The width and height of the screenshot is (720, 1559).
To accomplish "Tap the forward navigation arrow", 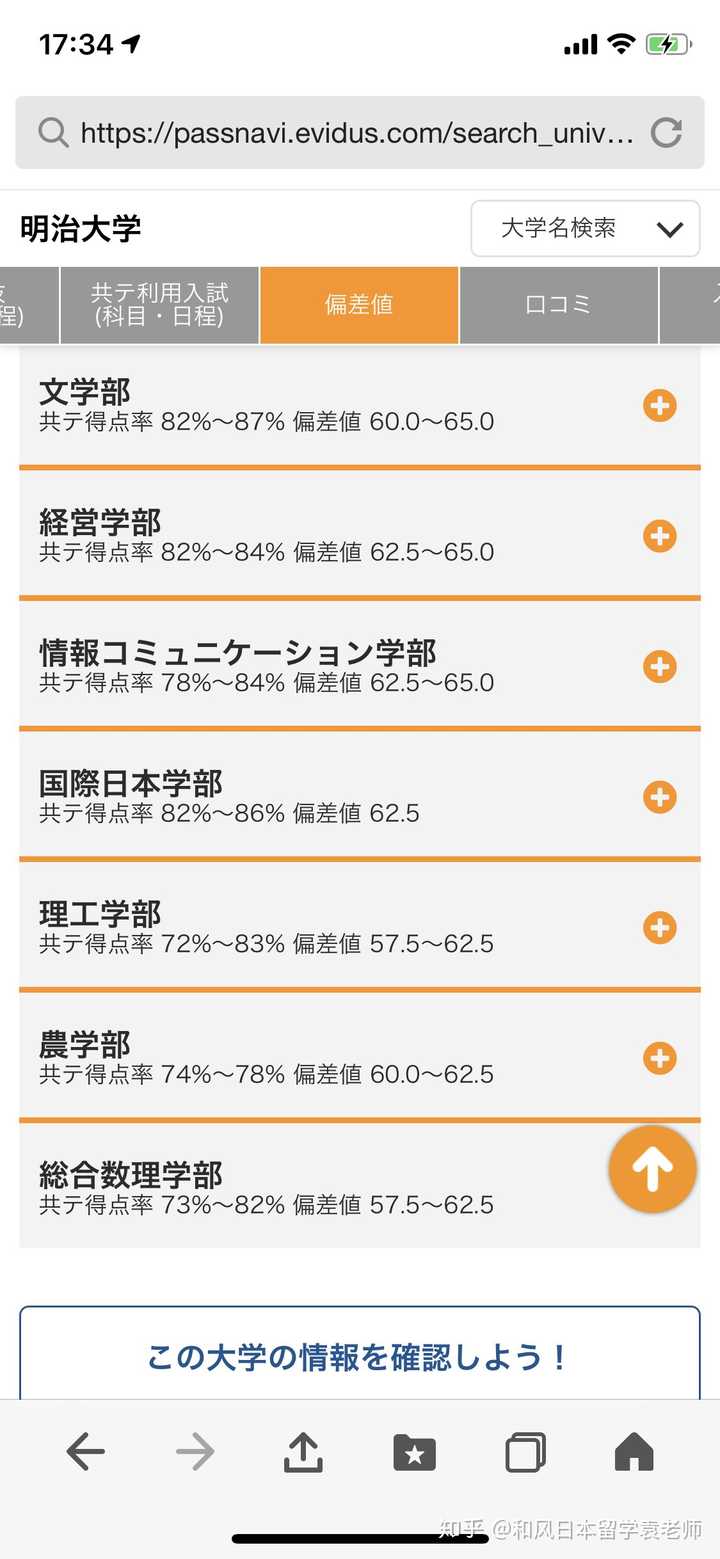I will coord(195,1452).
